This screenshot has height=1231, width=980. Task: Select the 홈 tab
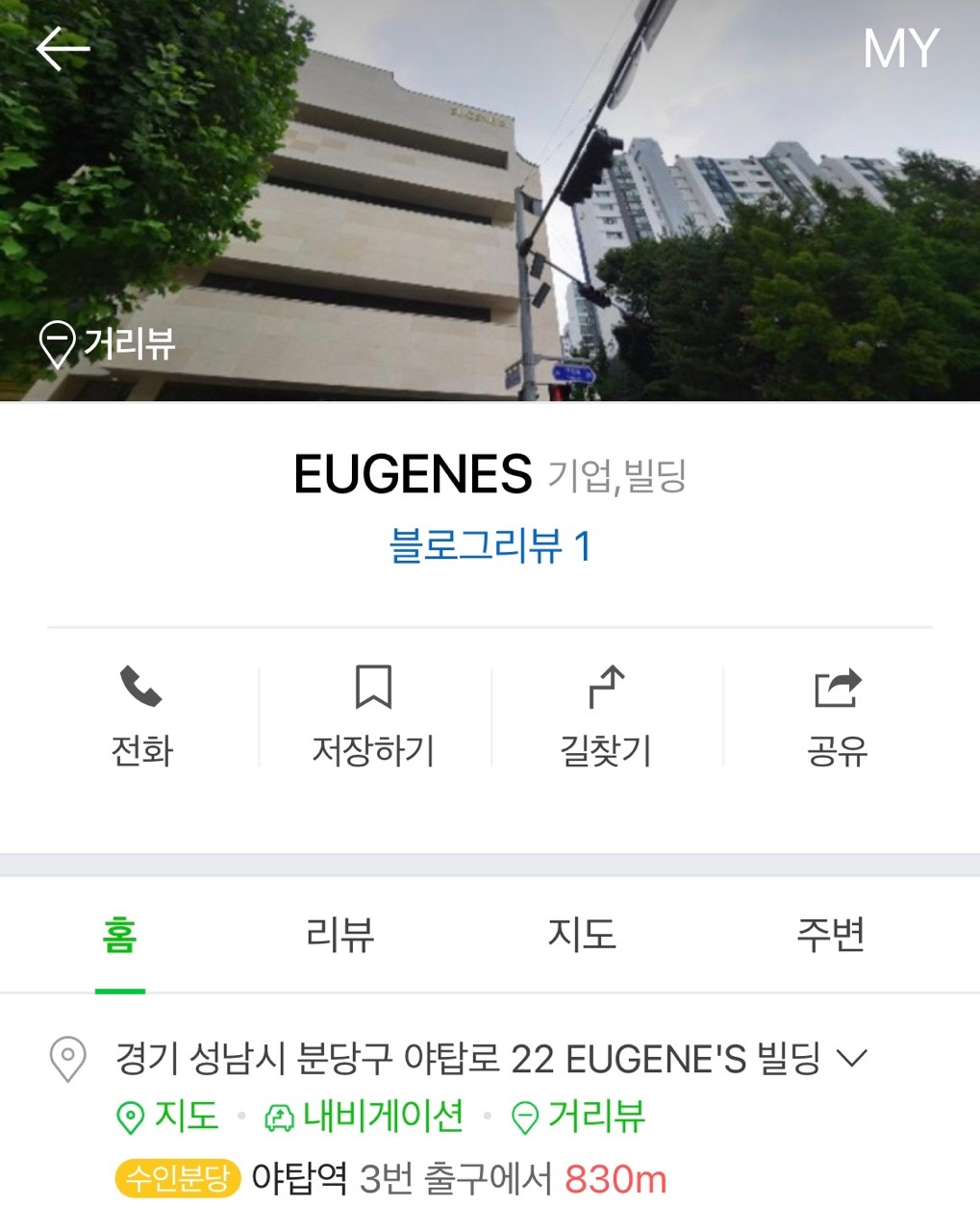point(120,935)
